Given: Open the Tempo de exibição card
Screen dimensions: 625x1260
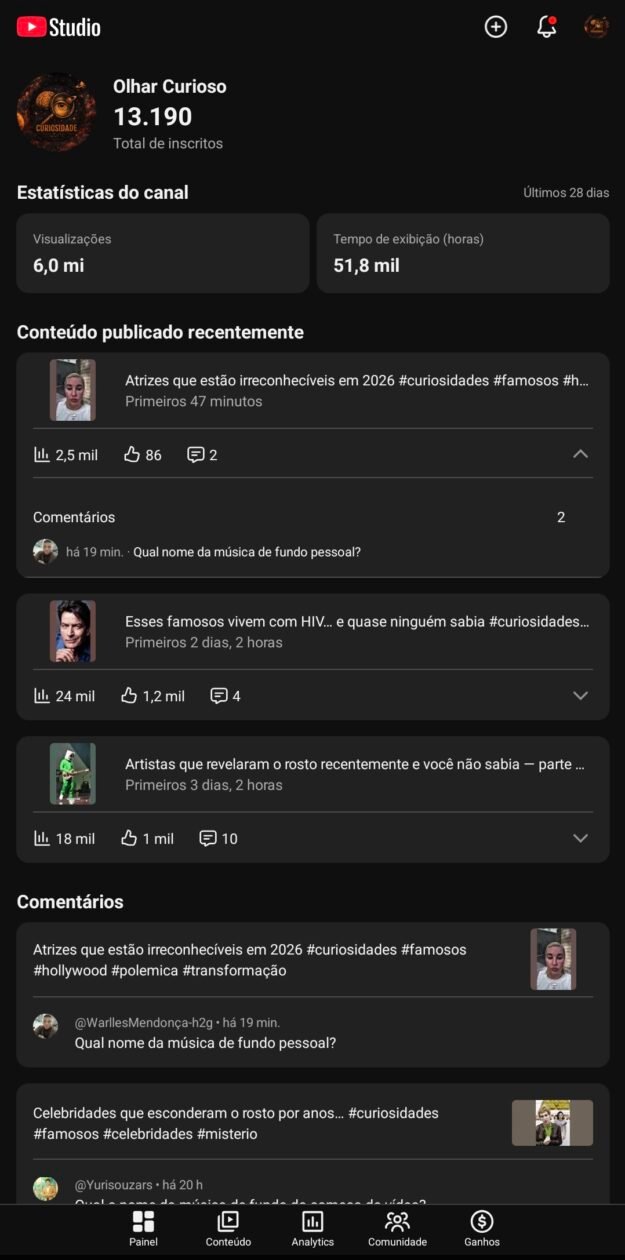Looking at the screenshot, I should pos(462,253).
